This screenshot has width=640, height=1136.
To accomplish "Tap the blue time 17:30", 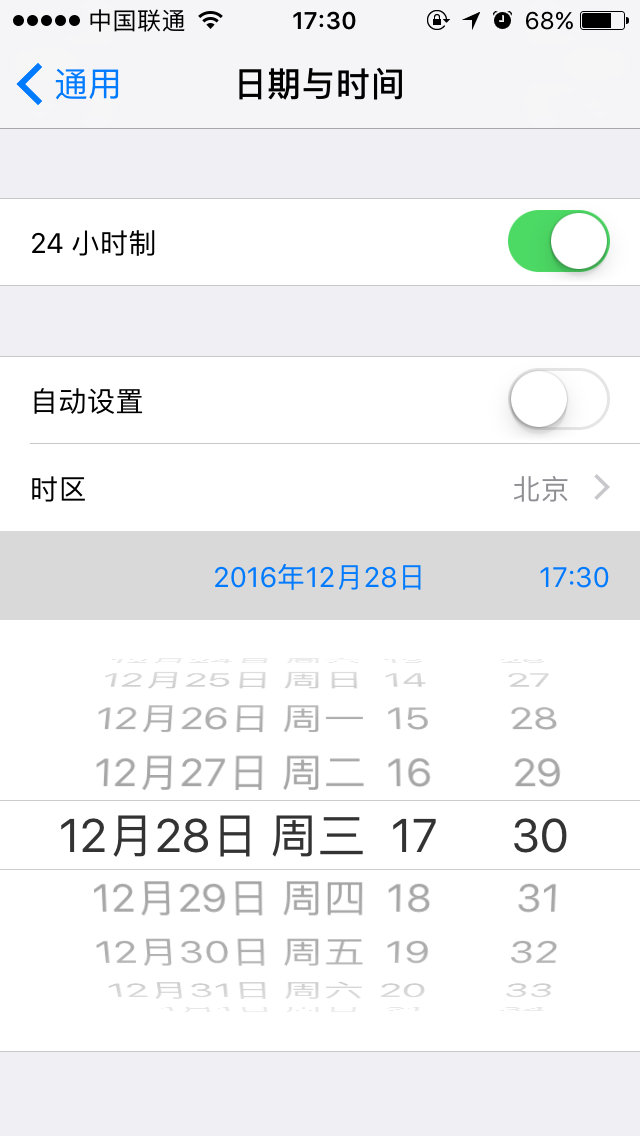I will point(574,577).
